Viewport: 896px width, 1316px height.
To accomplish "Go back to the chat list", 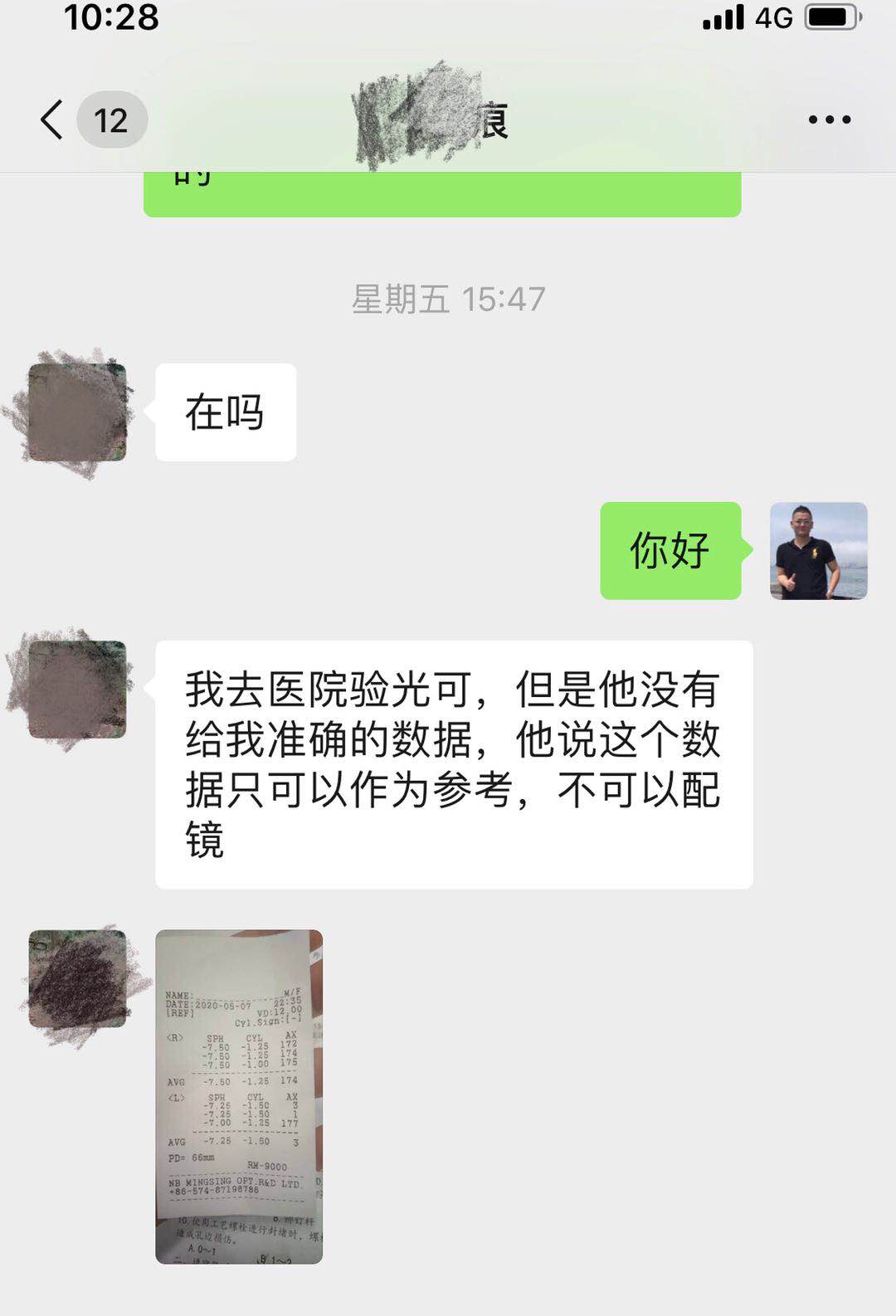I will click(53, 120).
